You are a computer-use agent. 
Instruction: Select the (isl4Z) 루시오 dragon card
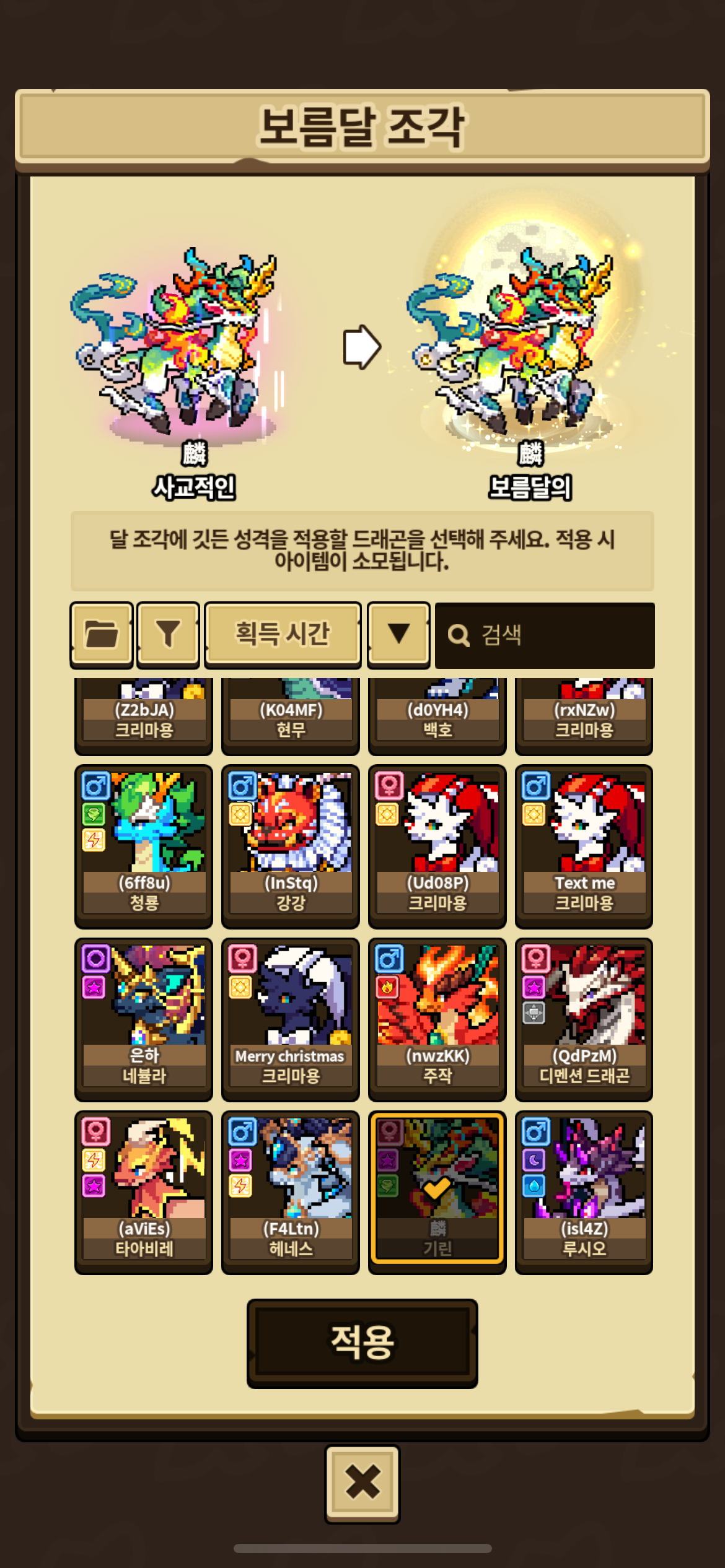click(584, 1191)
